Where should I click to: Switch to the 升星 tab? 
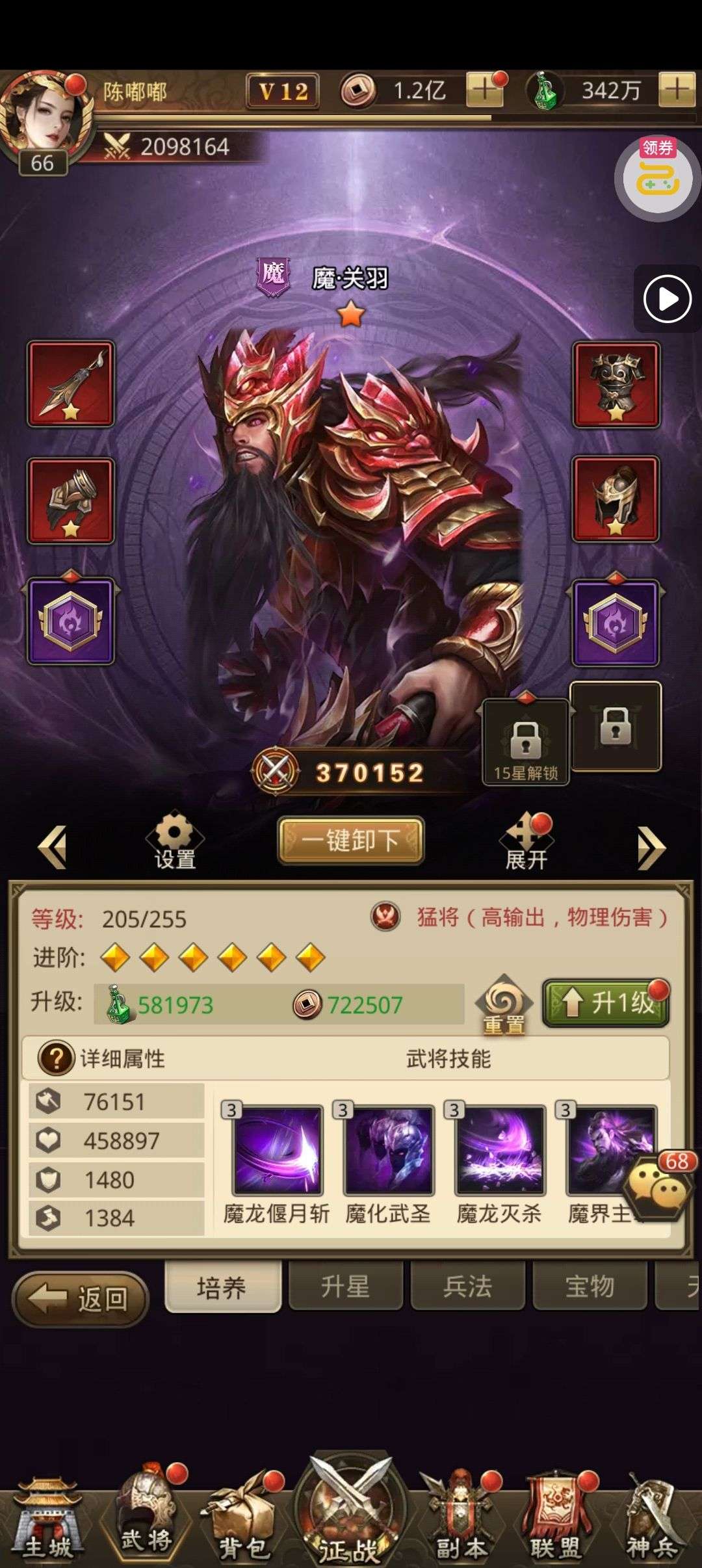point(344,1287)
